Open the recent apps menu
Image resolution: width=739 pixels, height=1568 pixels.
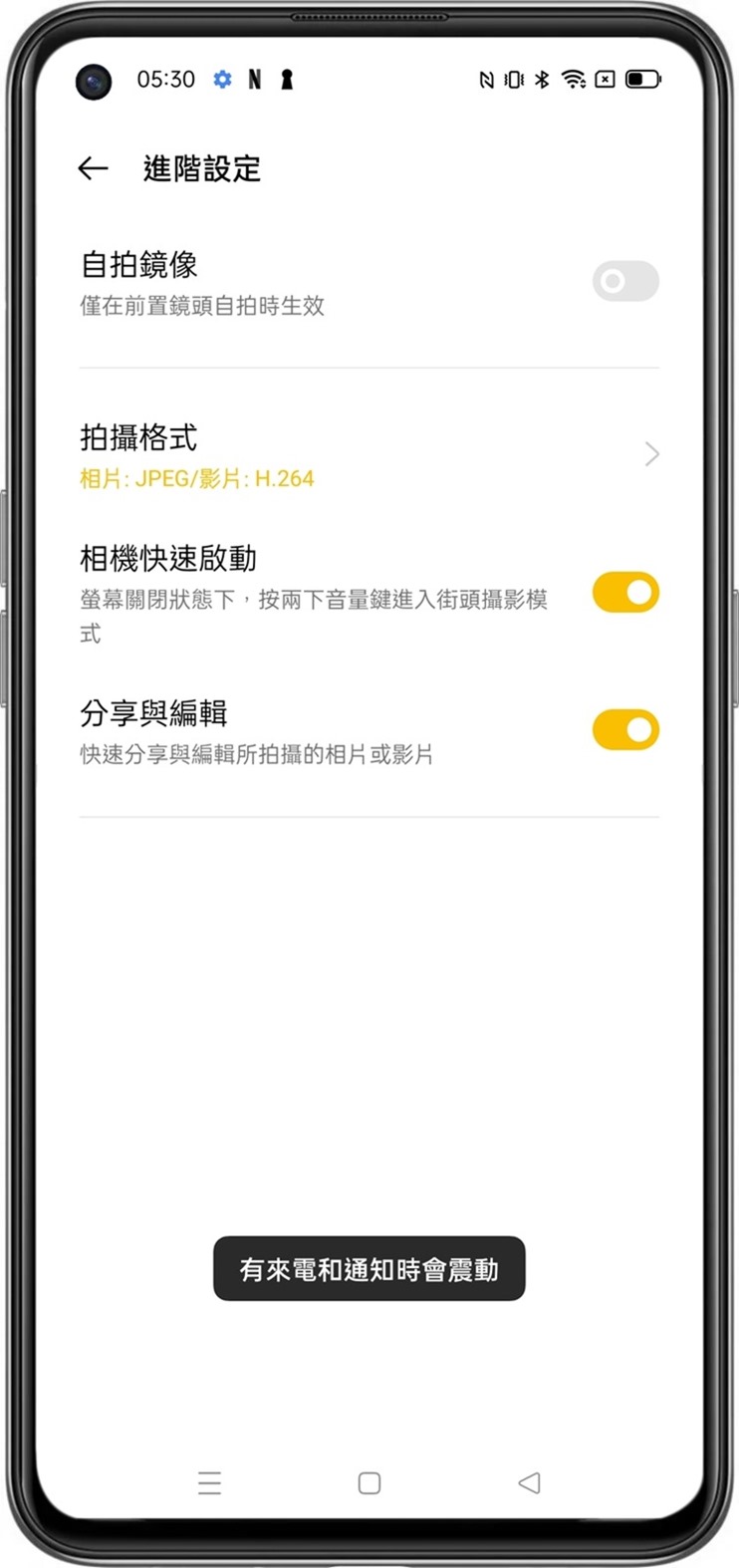point(209,1483)
